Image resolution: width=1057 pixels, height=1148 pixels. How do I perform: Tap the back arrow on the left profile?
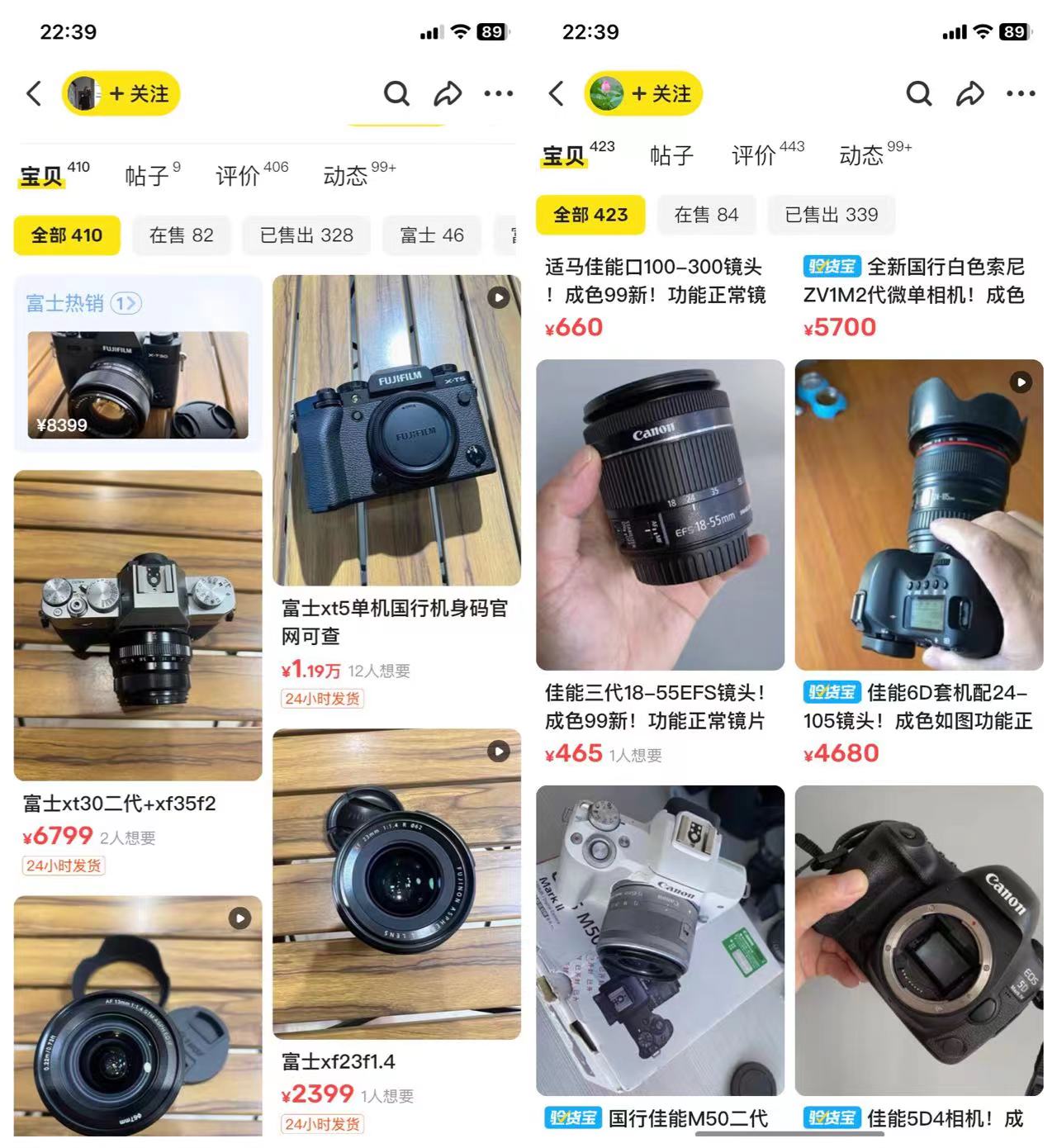pos(35,94)
